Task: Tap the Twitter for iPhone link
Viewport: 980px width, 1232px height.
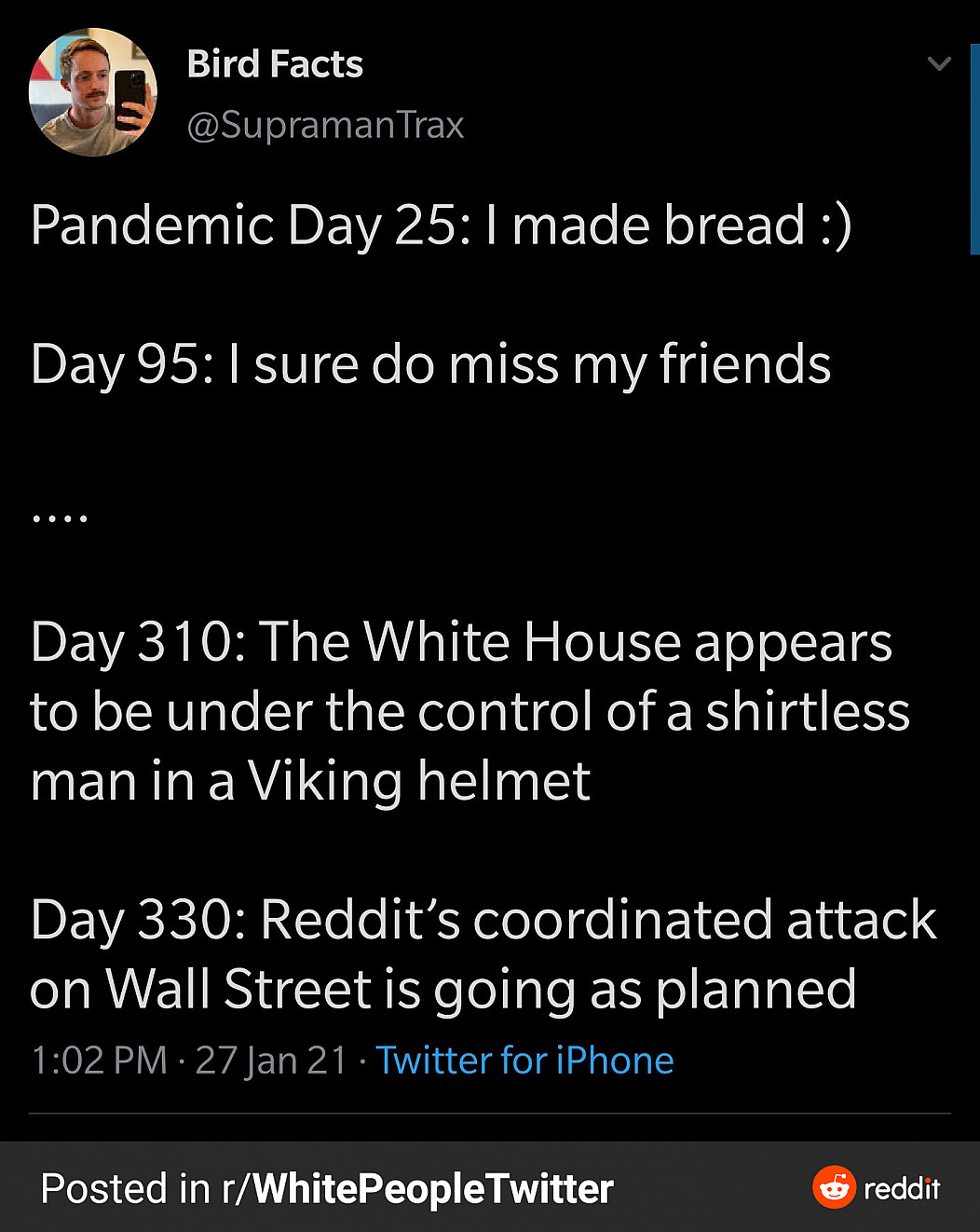Action: coord(524,1061)
